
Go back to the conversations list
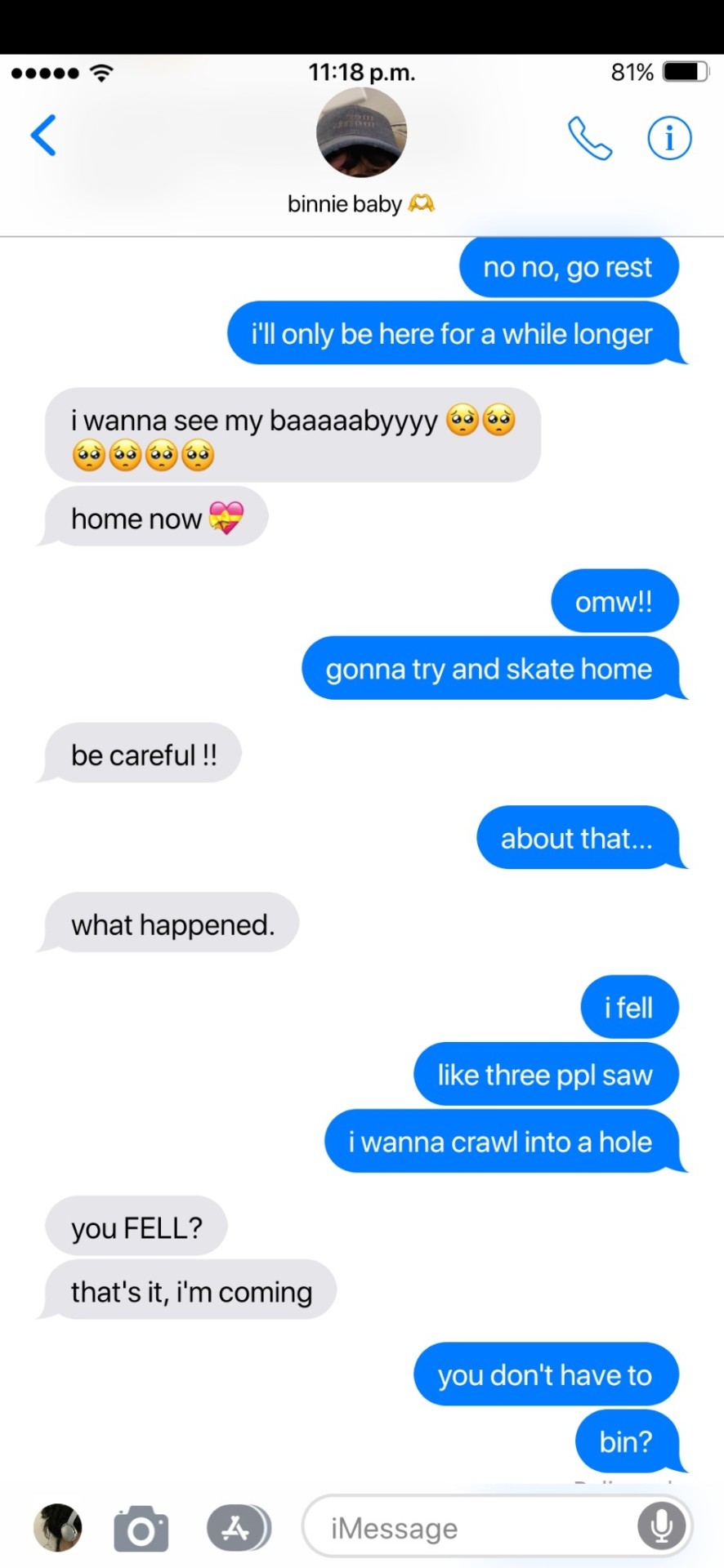(x=43, y=135)
